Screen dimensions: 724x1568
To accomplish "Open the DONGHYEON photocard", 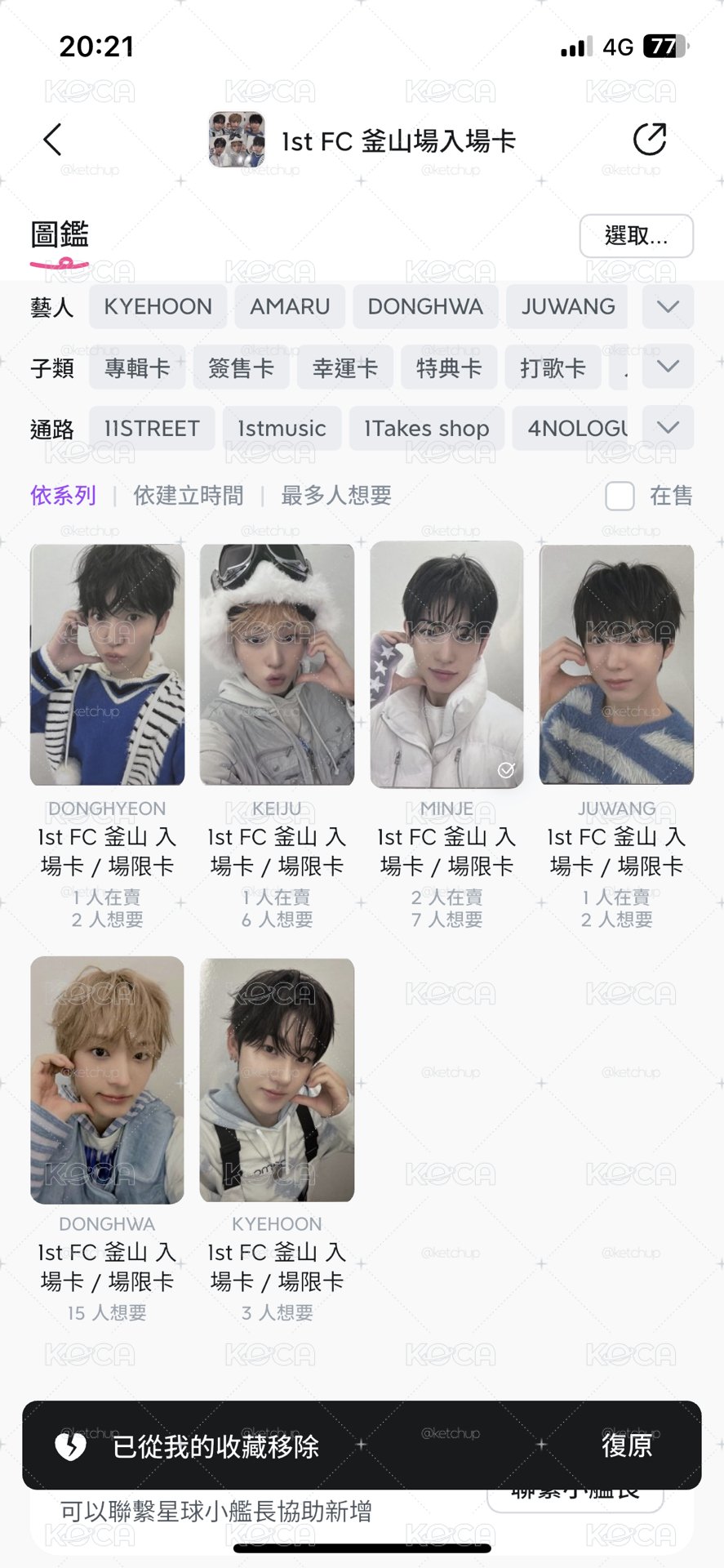I will pos(107,665).
